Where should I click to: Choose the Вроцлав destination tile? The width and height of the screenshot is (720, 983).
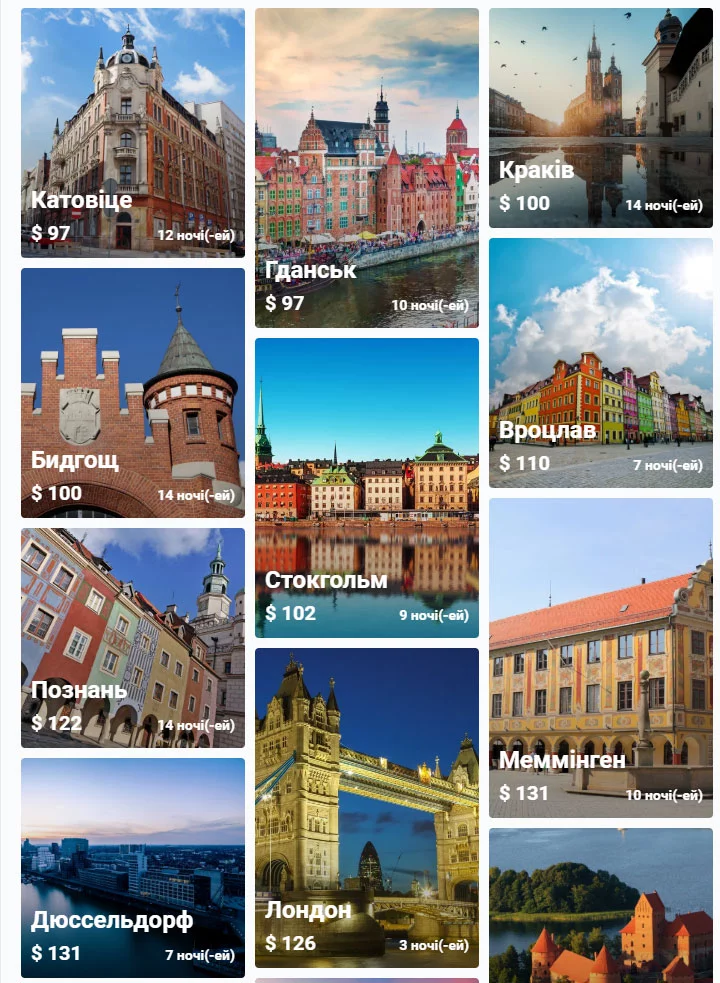point(600,362)
